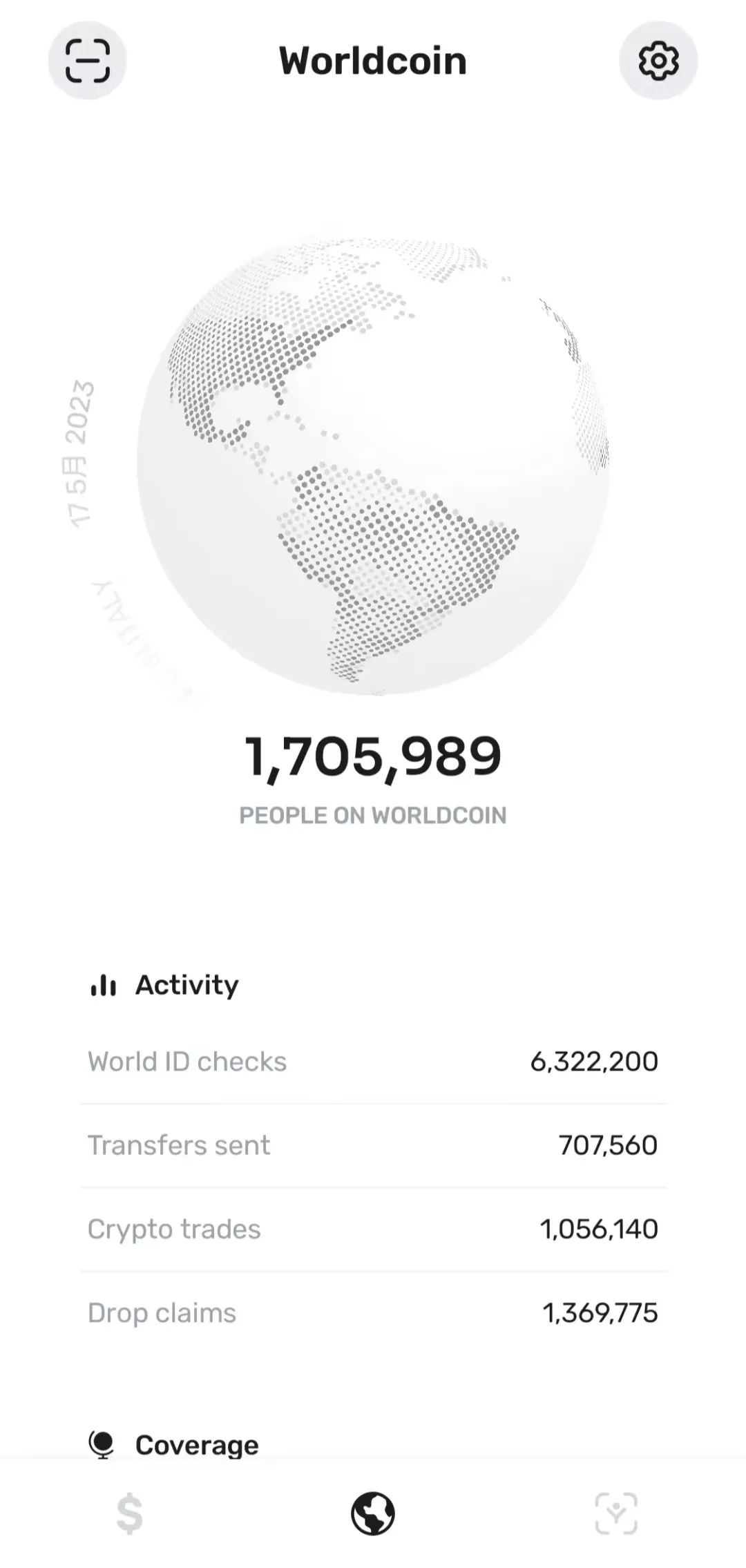Open the QR scanner icon
This screenshot has height=1568, width=746.
coord(87,61)
